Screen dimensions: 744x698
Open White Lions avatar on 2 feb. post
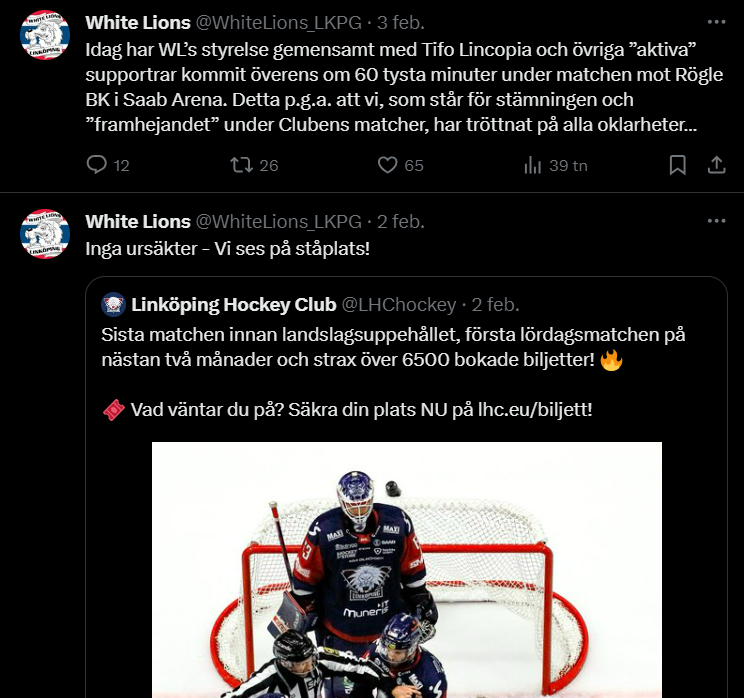[x=45, y=235]
